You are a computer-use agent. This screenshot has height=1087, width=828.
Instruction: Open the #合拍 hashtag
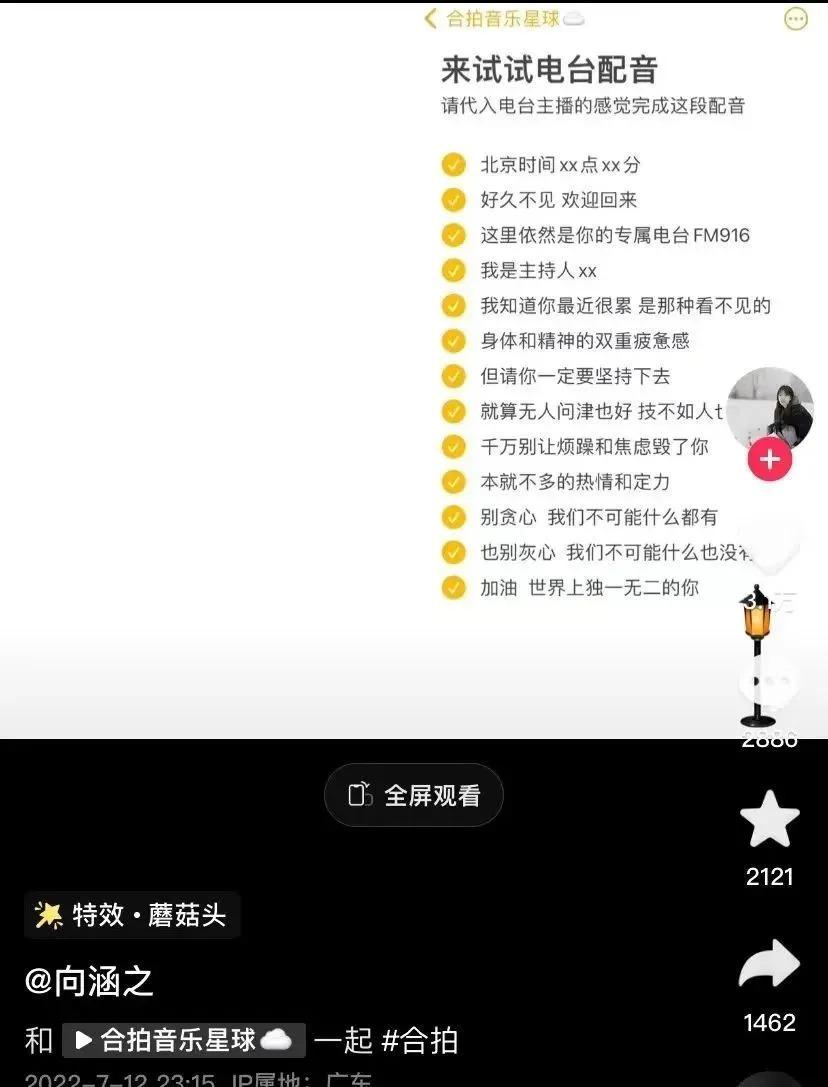click(420, 1040)
